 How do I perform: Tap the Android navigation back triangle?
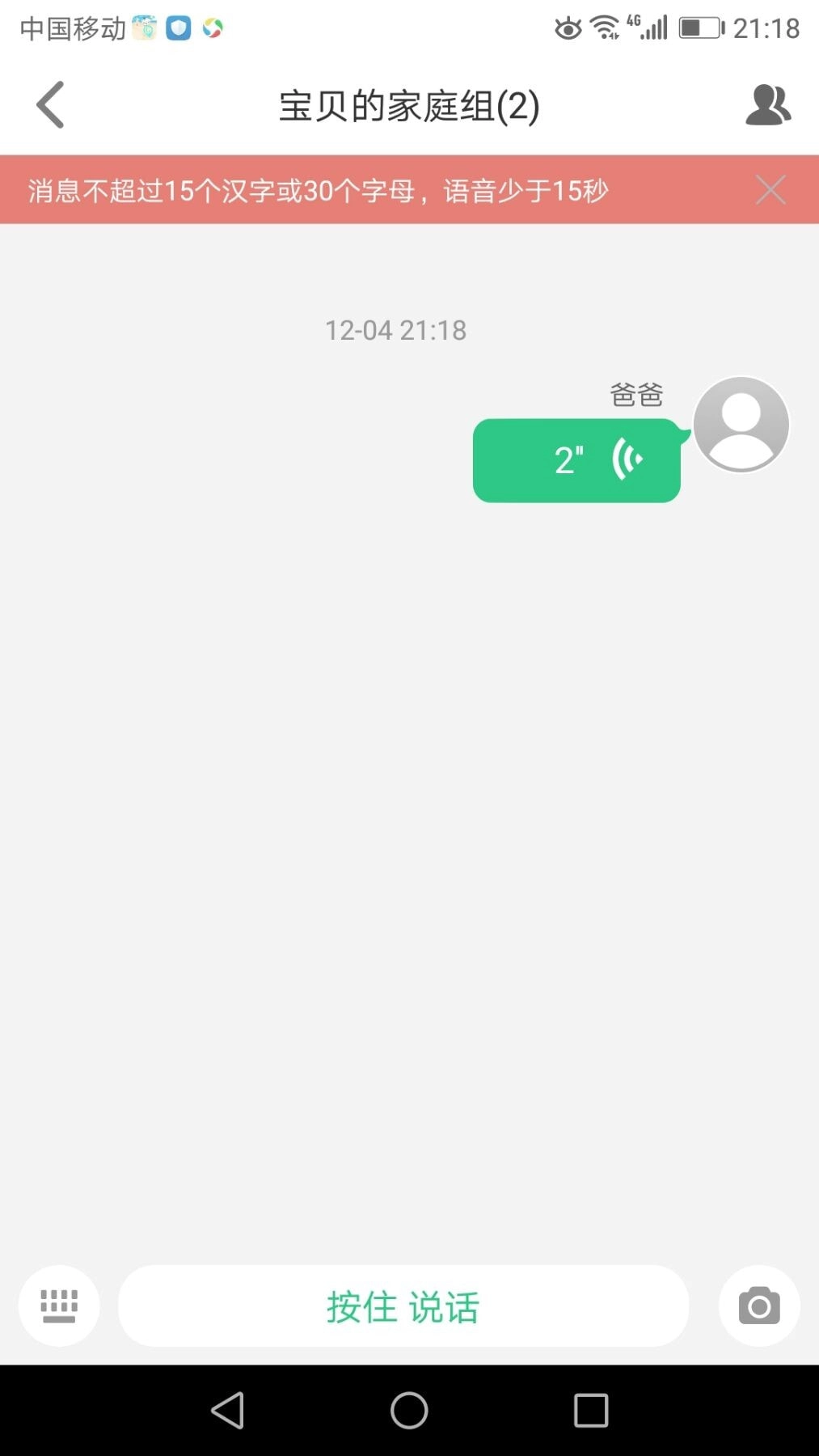pyautogui.click(x=228, y=1411)
